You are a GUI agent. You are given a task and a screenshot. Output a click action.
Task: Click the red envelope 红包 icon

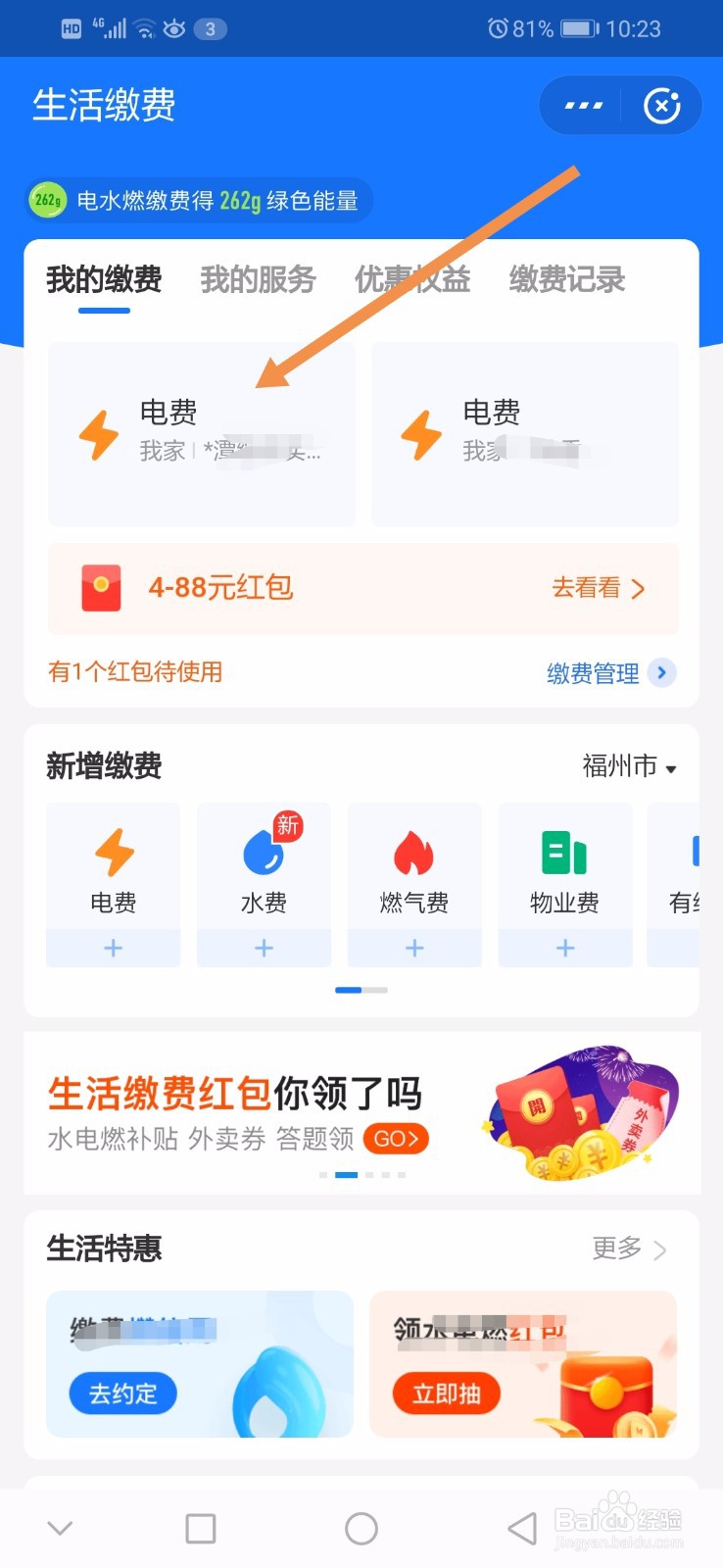click(101, 588)
